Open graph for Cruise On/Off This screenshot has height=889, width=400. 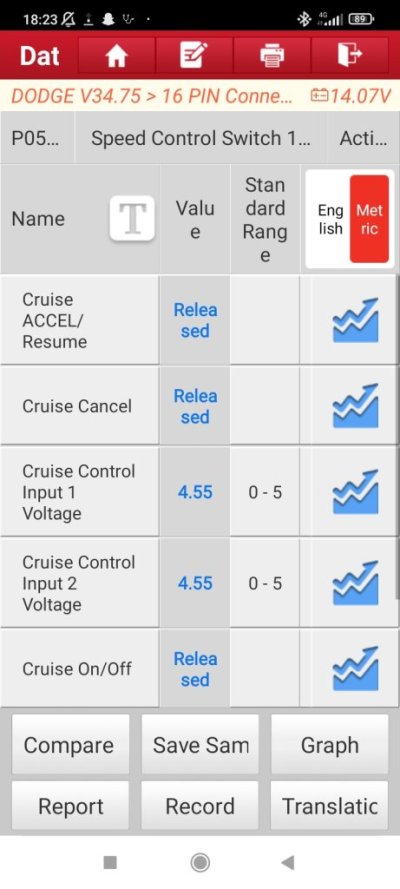coord(355,668)
